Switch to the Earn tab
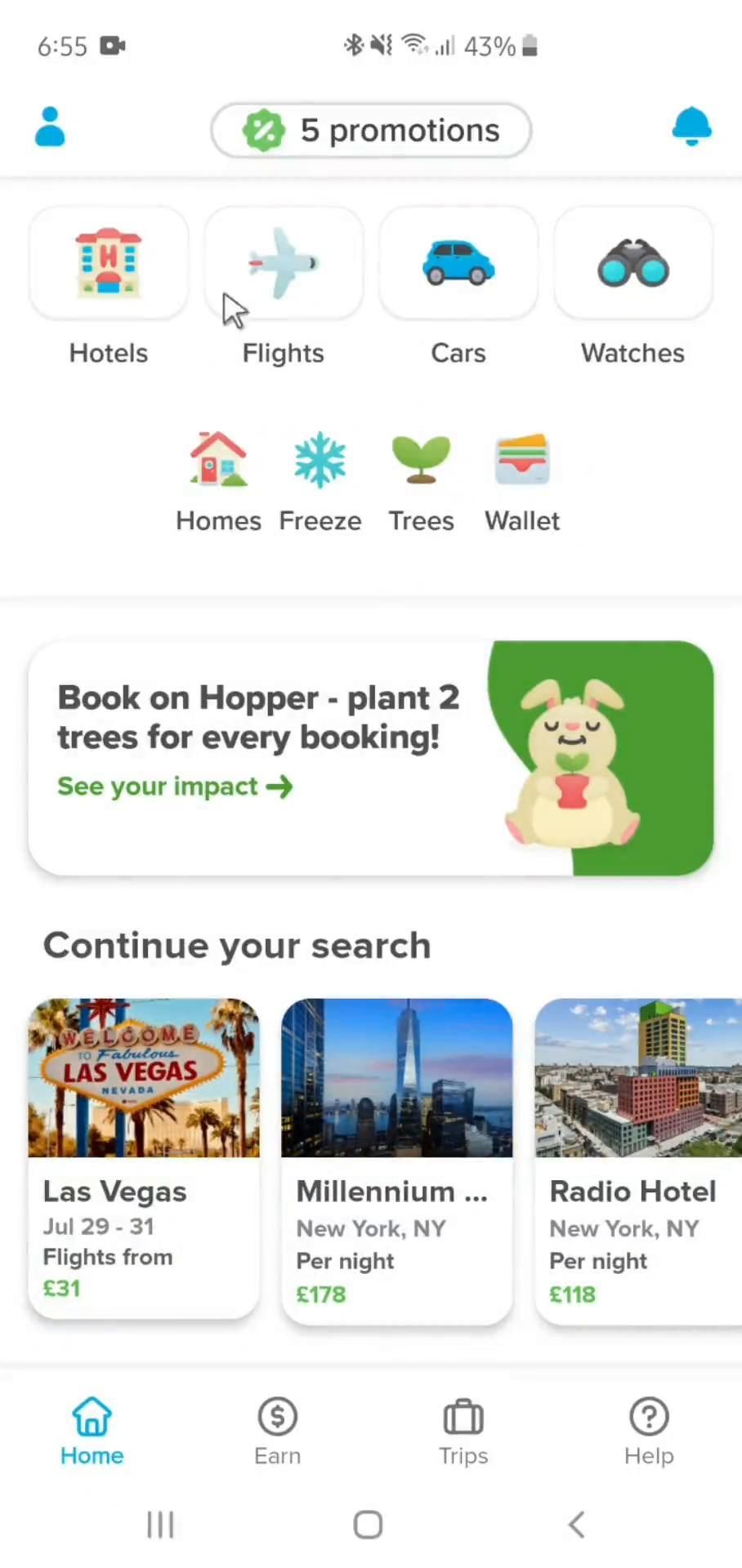This screenshot has height=1568, width=742. coord(278,1431)
